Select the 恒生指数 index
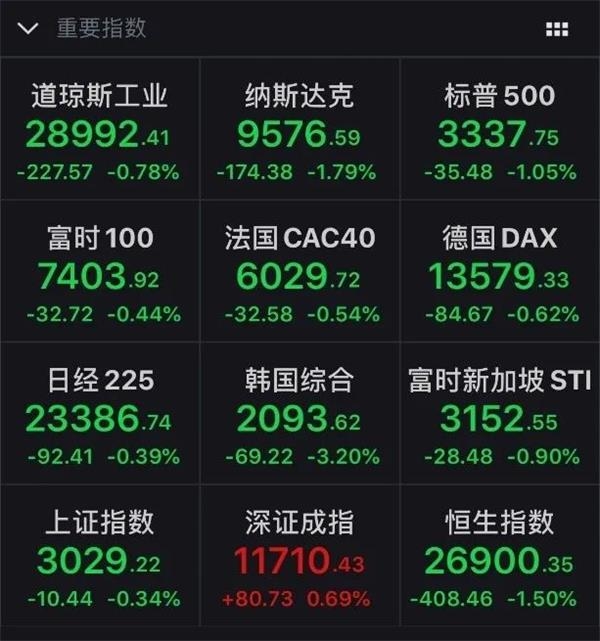600x641 pixels. pos(499,558)
